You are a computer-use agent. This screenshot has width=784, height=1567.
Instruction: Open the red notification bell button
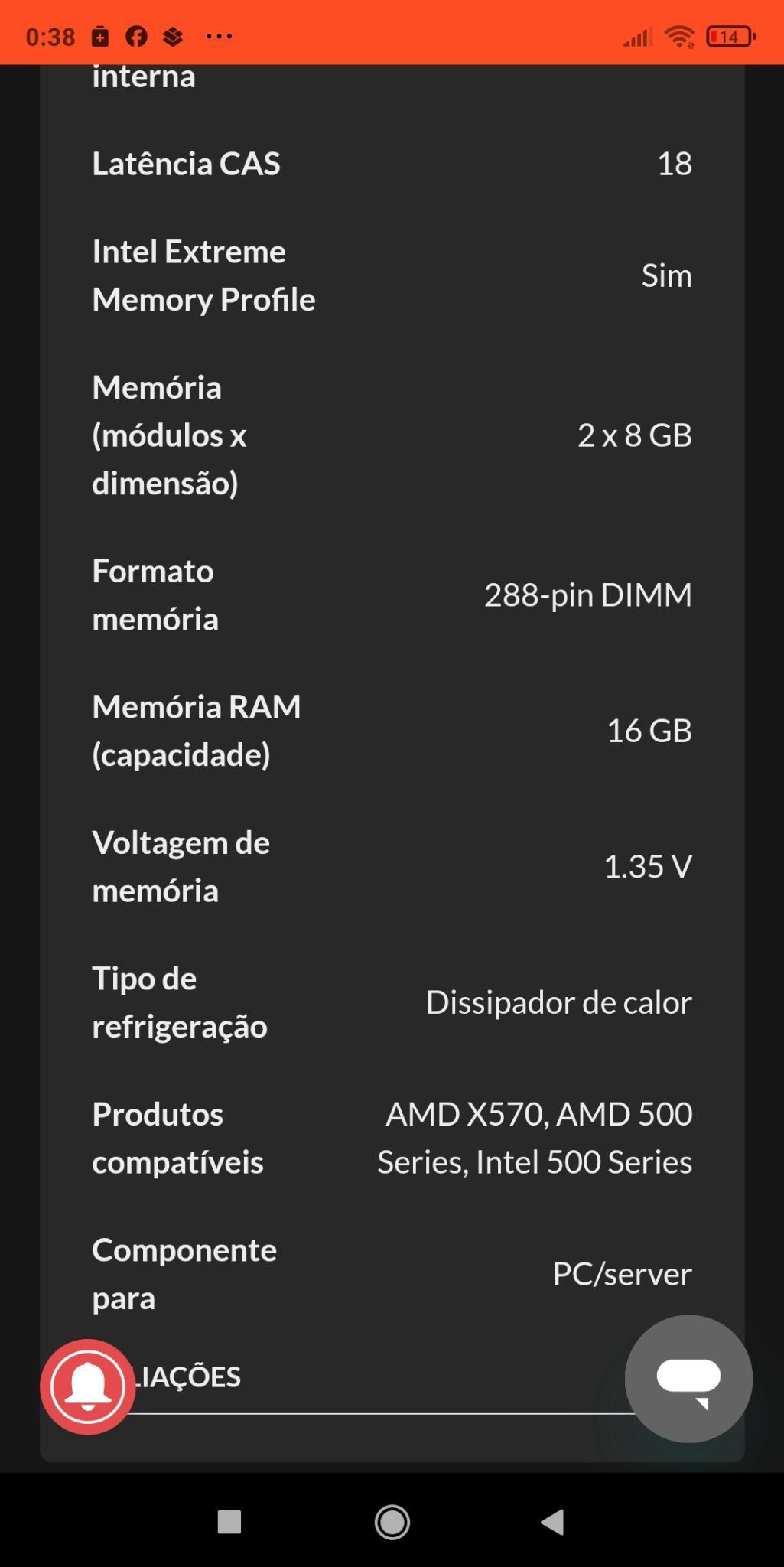(88, 1386)
